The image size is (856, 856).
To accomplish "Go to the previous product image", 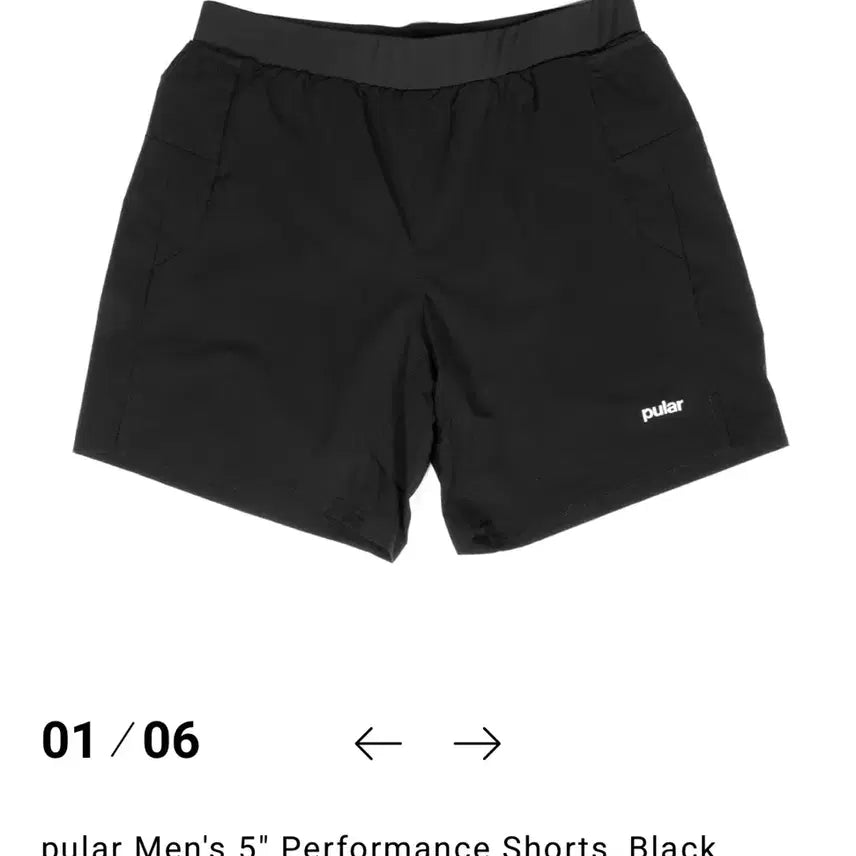I will [378, 743].
